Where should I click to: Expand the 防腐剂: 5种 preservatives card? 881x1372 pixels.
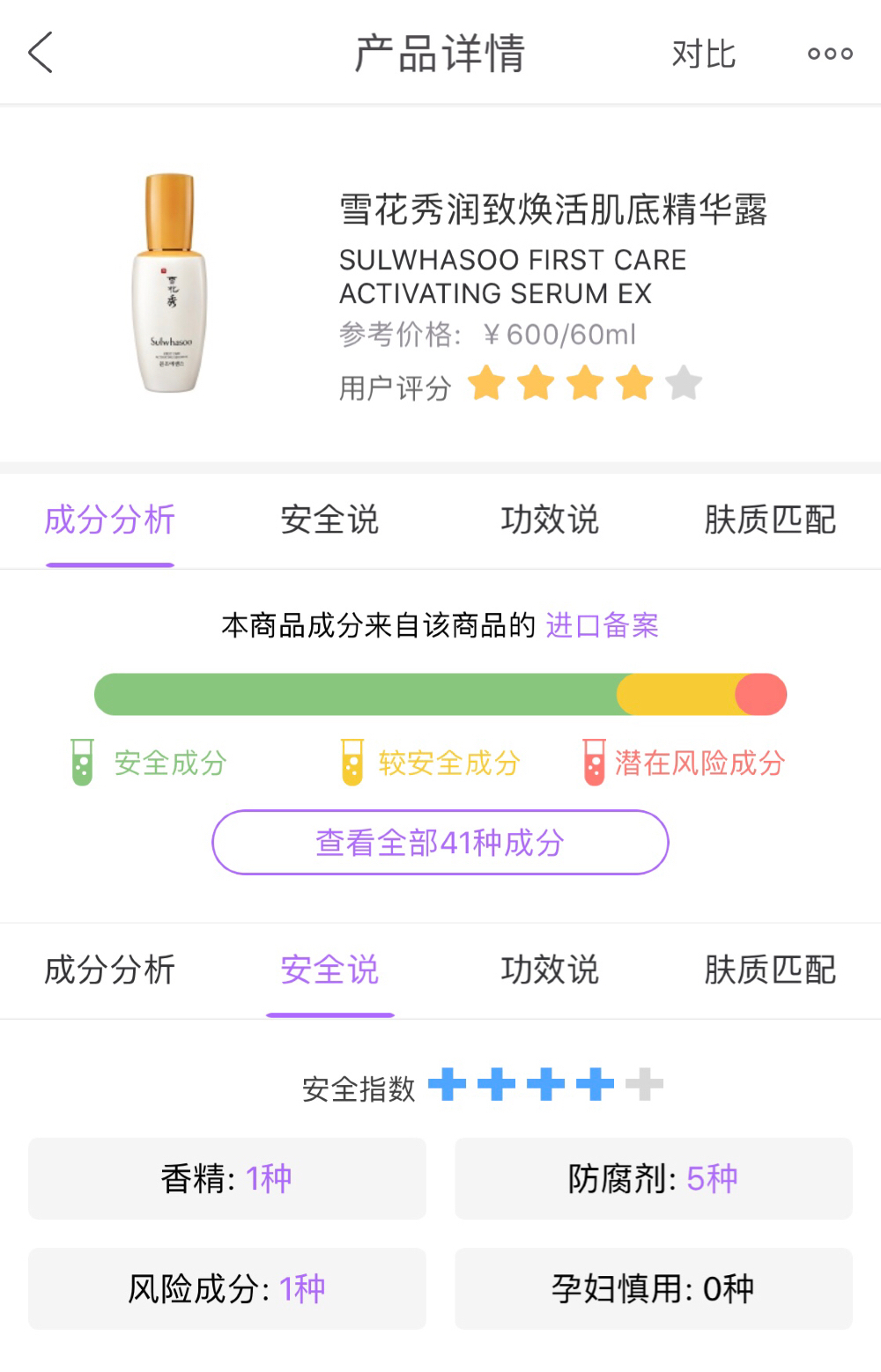click(653, 1178)
